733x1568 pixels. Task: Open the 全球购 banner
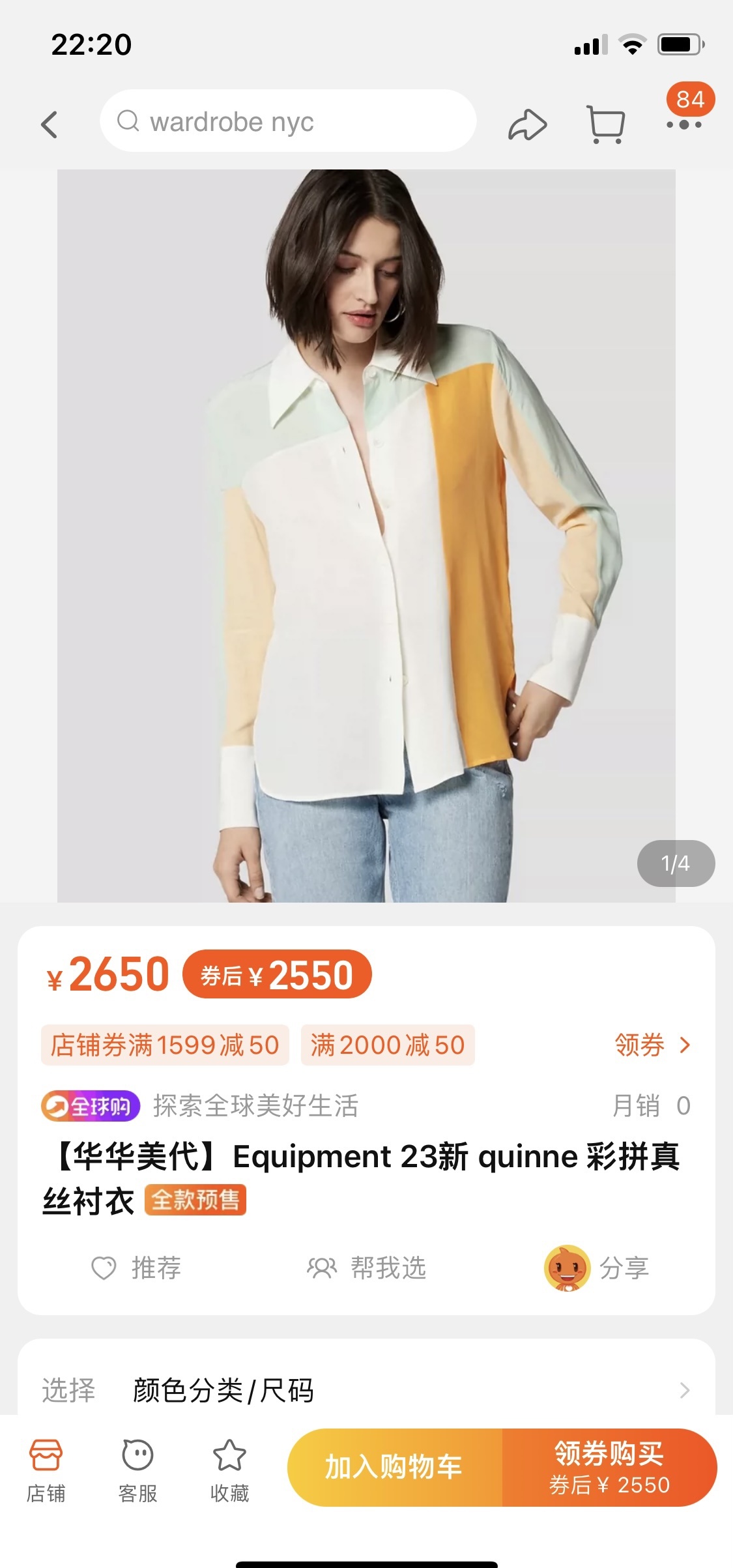[x=91, y=1106]
